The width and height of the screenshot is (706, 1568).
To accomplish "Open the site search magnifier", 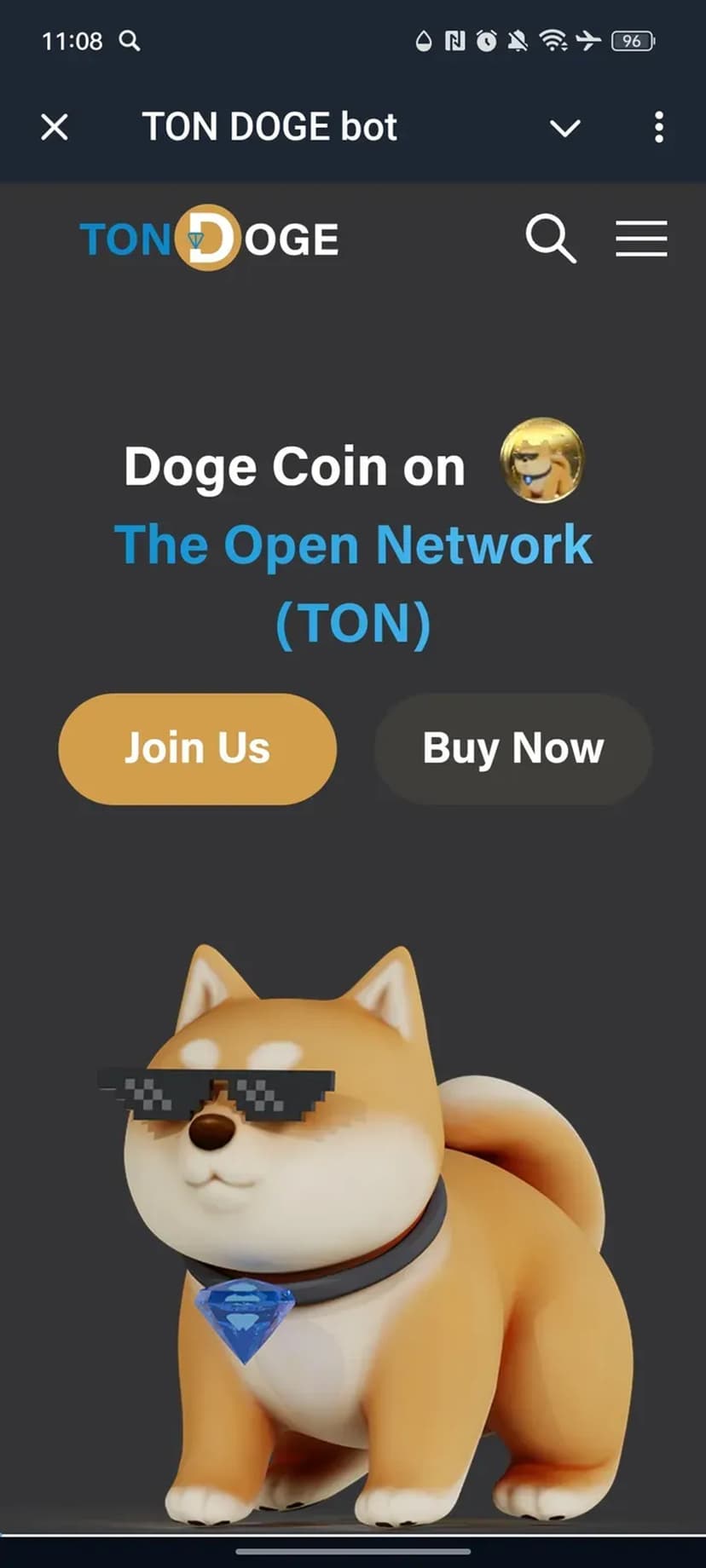I will tap(551, 238).
